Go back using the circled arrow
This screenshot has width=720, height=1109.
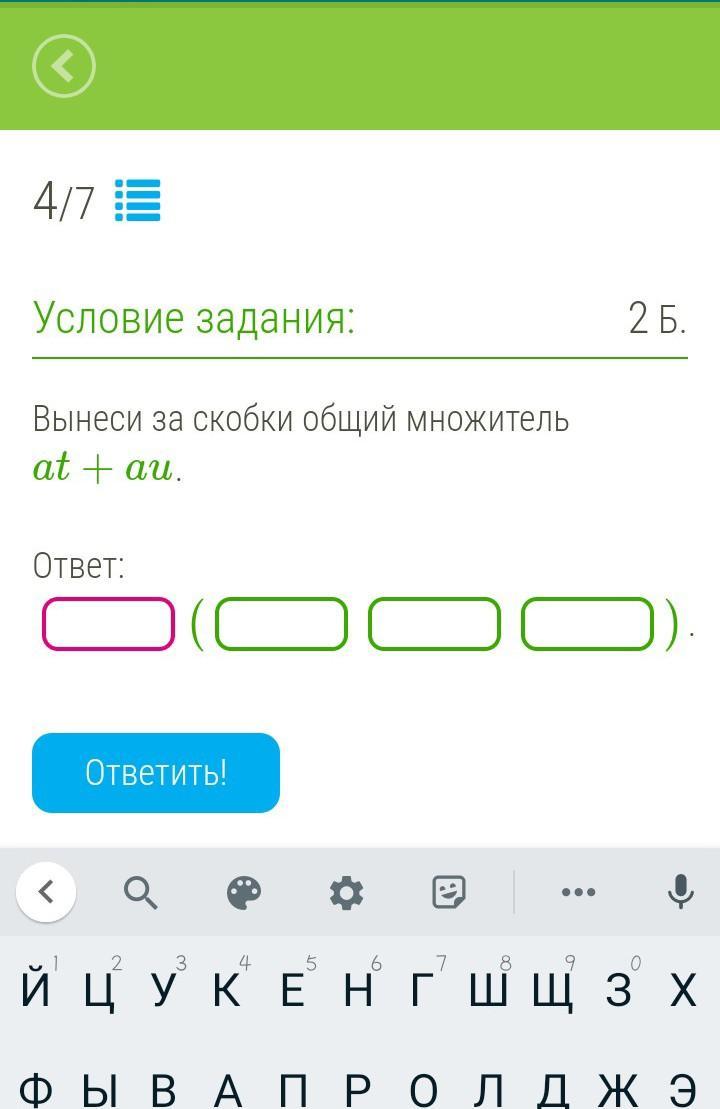point(64,67)
